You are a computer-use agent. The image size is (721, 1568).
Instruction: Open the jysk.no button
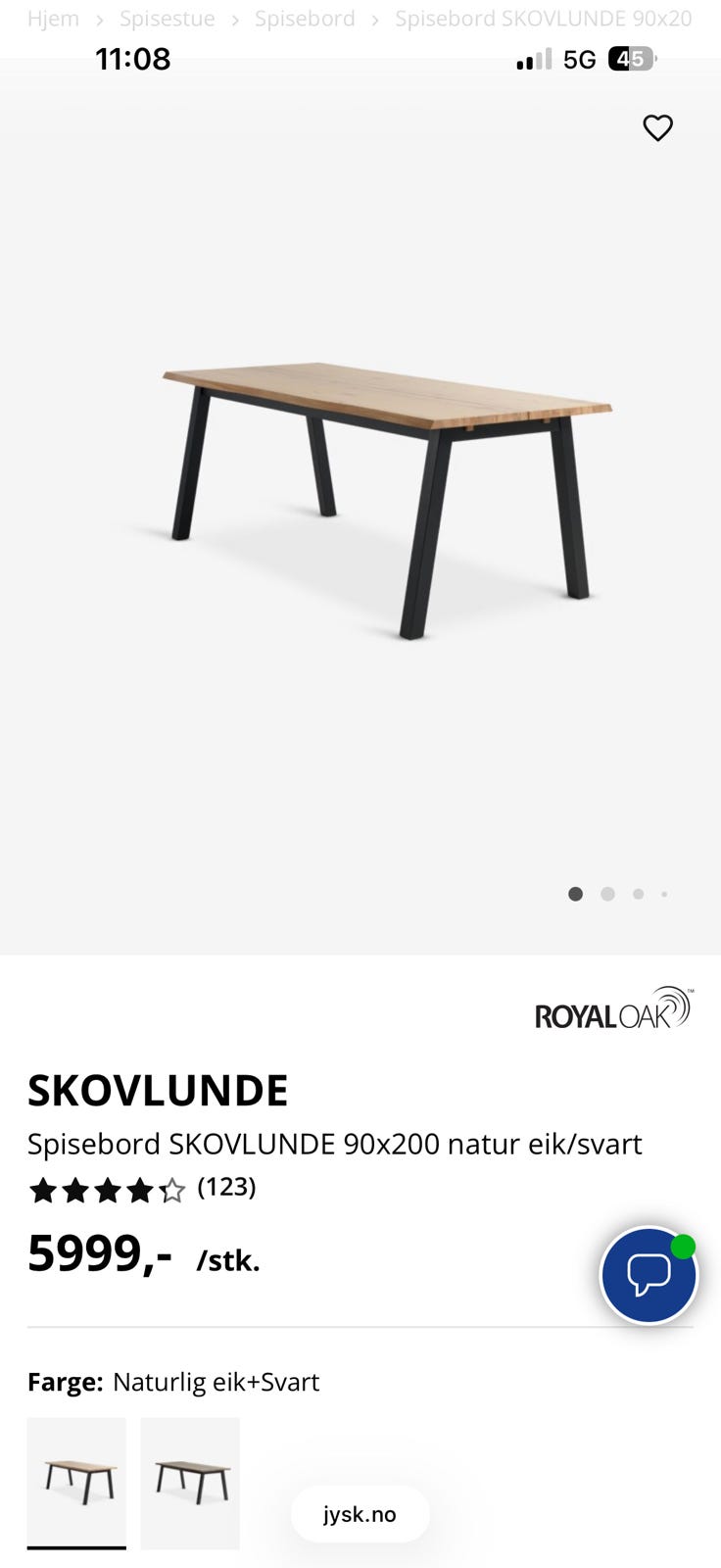(x=360, y=1514)
